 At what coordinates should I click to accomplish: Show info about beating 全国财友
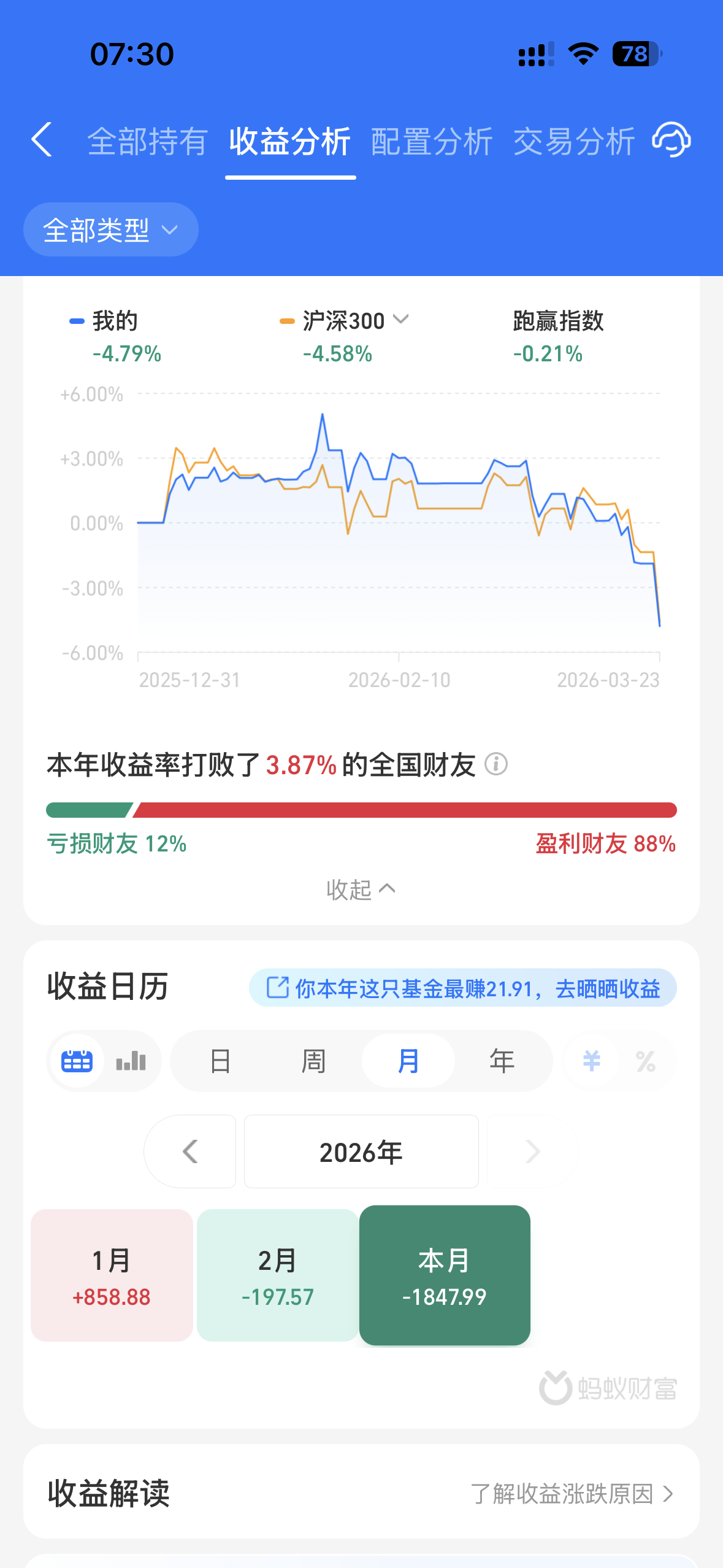coord(496,764)
